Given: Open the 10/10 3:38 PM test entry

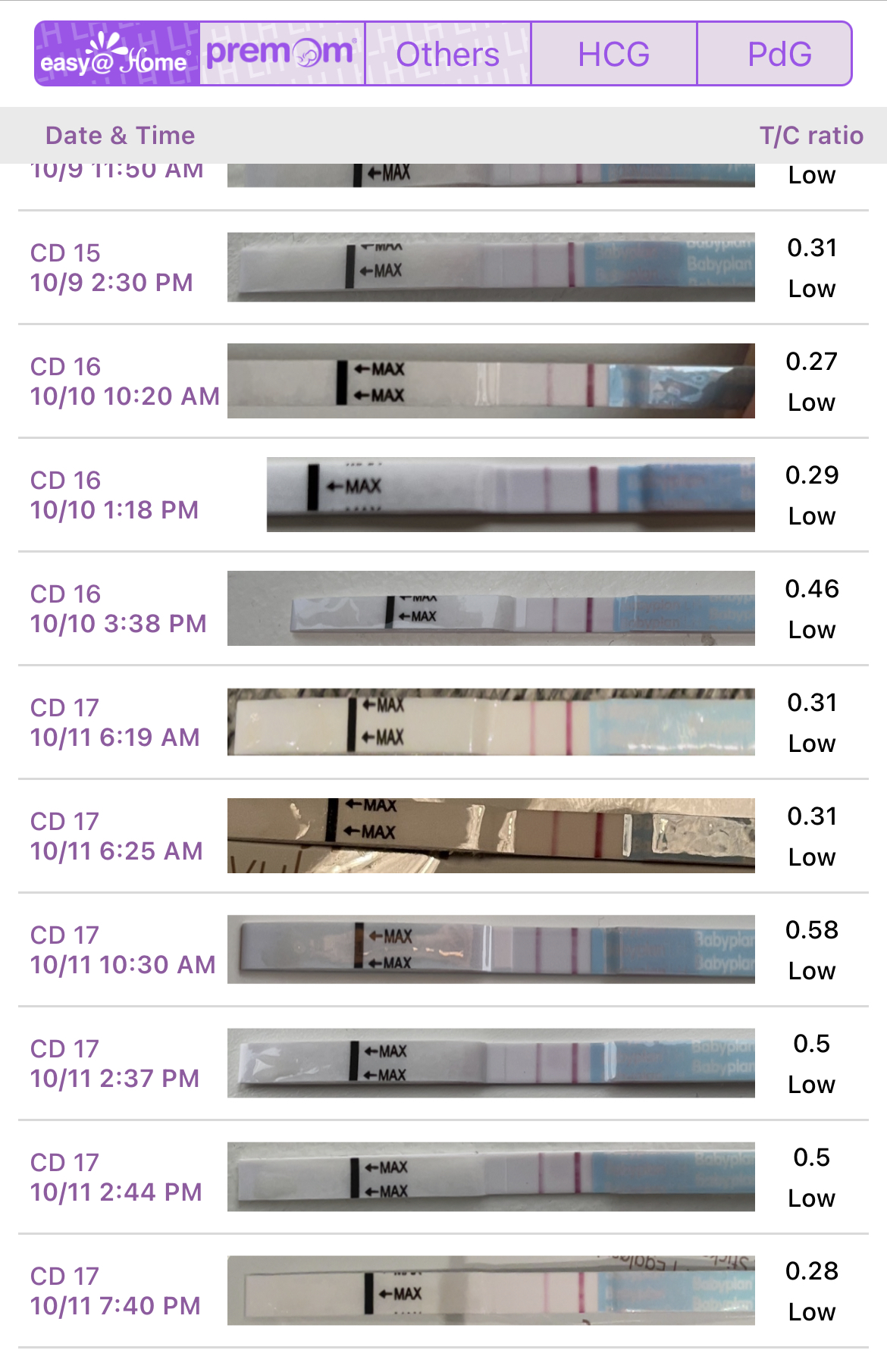Looking at the screenshot, I should (118, 609).
